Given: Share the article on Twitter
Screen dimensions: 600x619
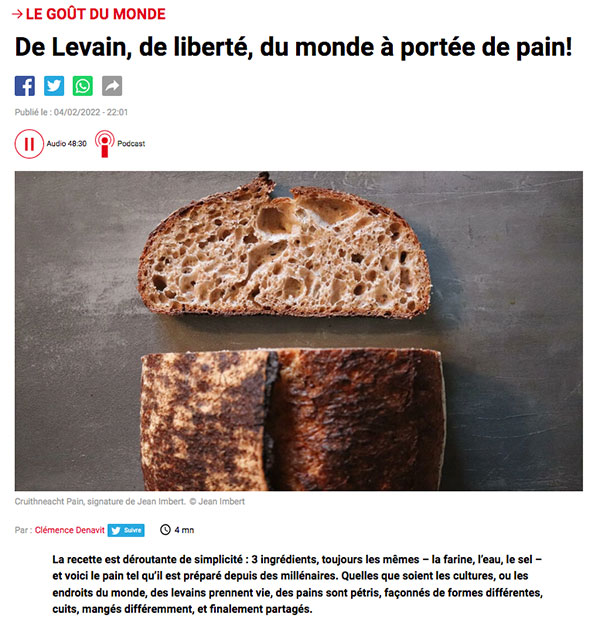Looking at the screenshot, I should pos(54,86).
